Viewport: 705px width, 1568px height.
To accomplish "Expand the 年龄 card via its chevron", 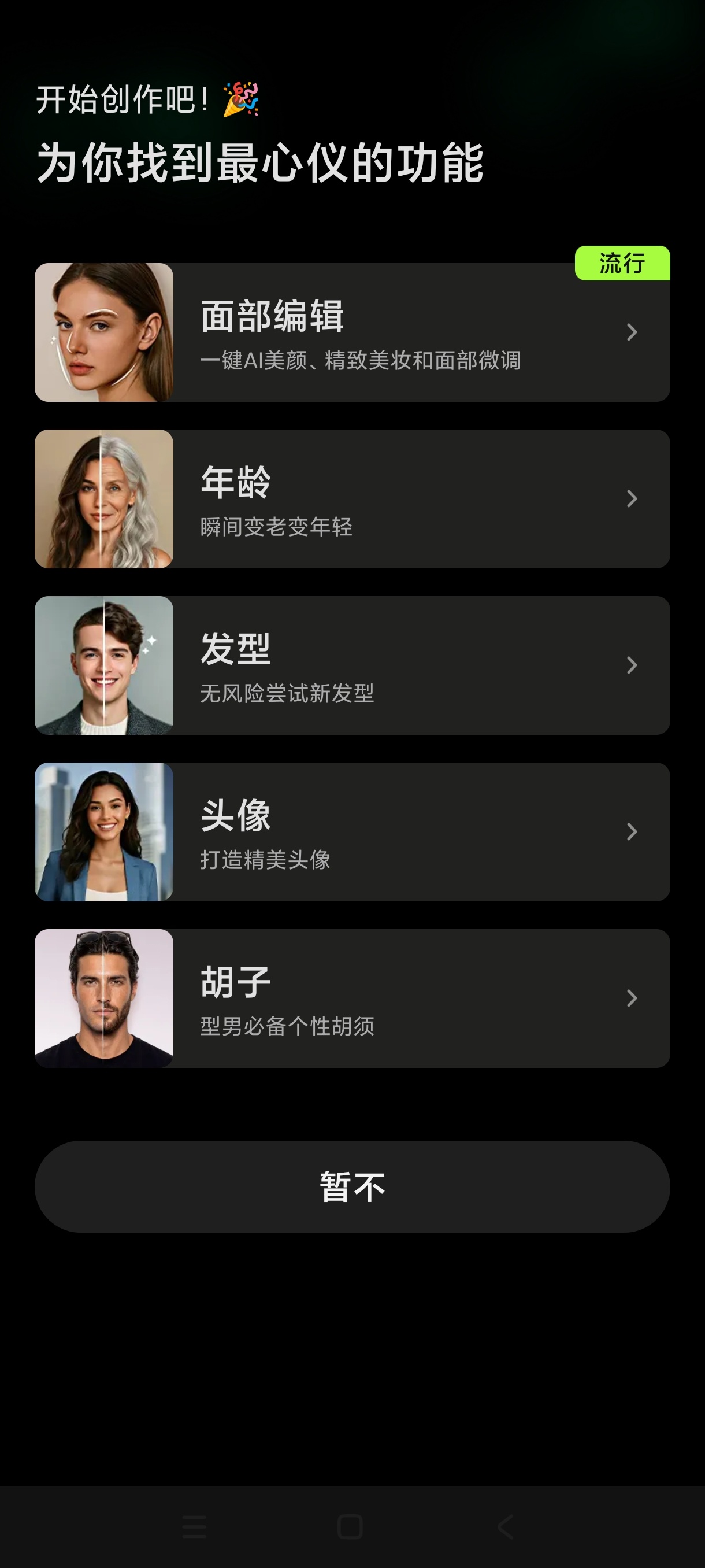I will (632, 499).
